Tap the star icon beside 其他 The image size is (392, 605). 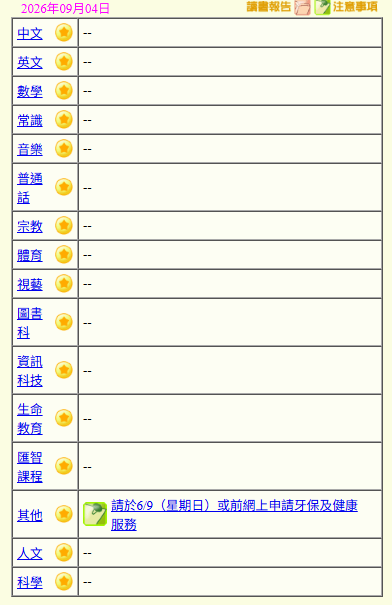[64, 514]
